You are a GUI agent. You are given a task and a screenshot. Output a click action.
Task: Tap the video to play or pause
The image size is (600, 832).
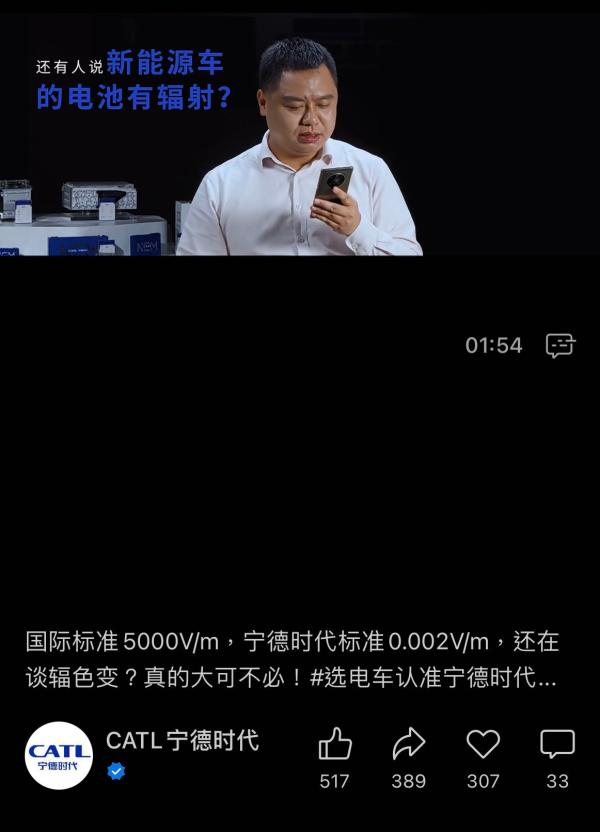coord(300,140)
